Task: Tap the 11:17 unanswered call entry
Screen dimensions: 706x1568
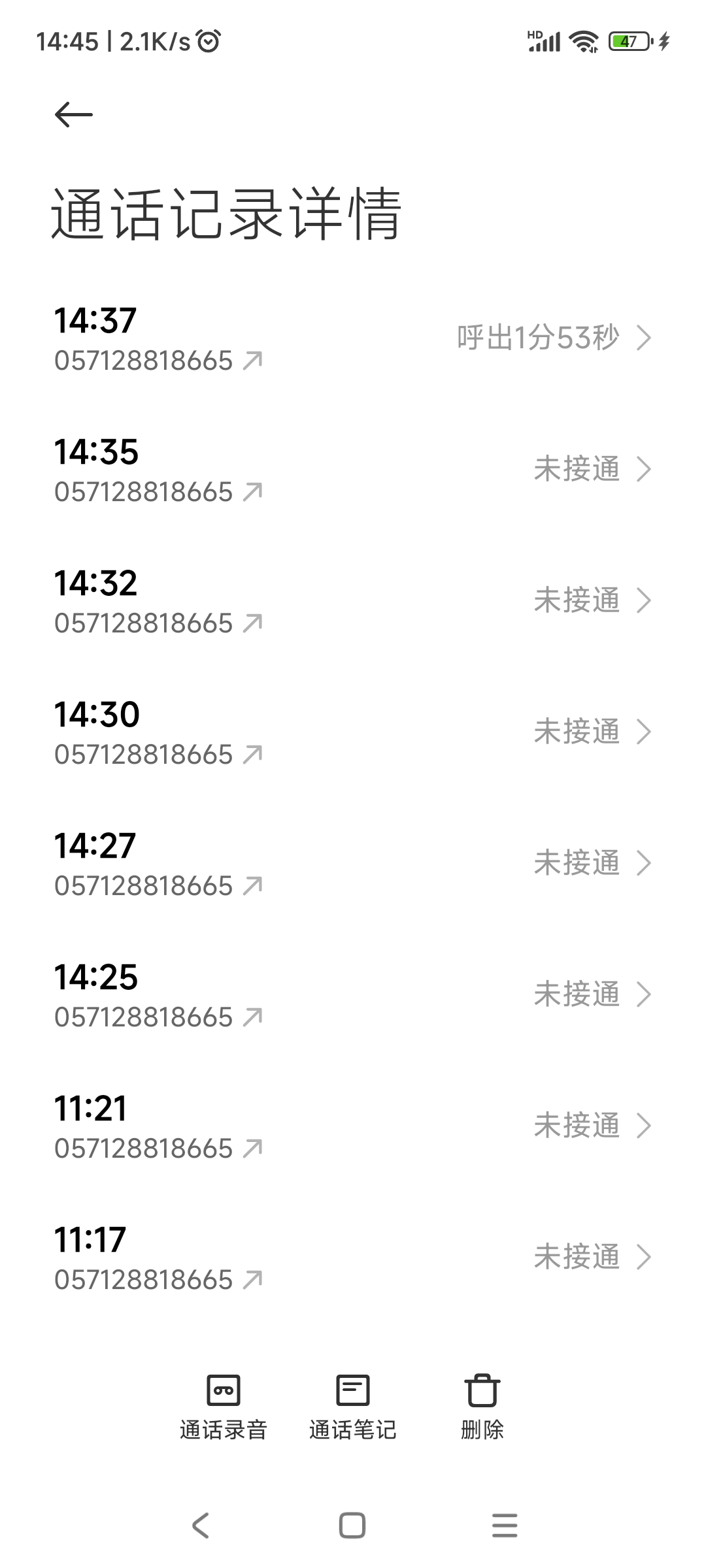Action: (353, 1258)
